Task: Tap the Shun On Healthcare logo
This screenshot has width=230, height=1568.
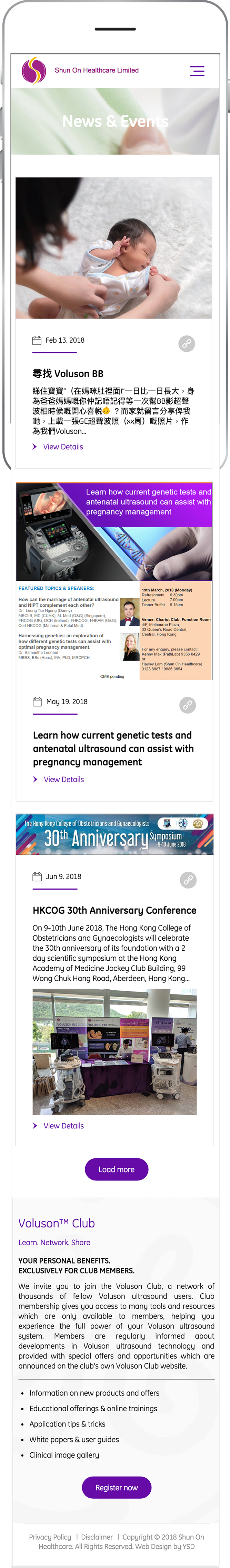Action: click(x=34, y=71)
